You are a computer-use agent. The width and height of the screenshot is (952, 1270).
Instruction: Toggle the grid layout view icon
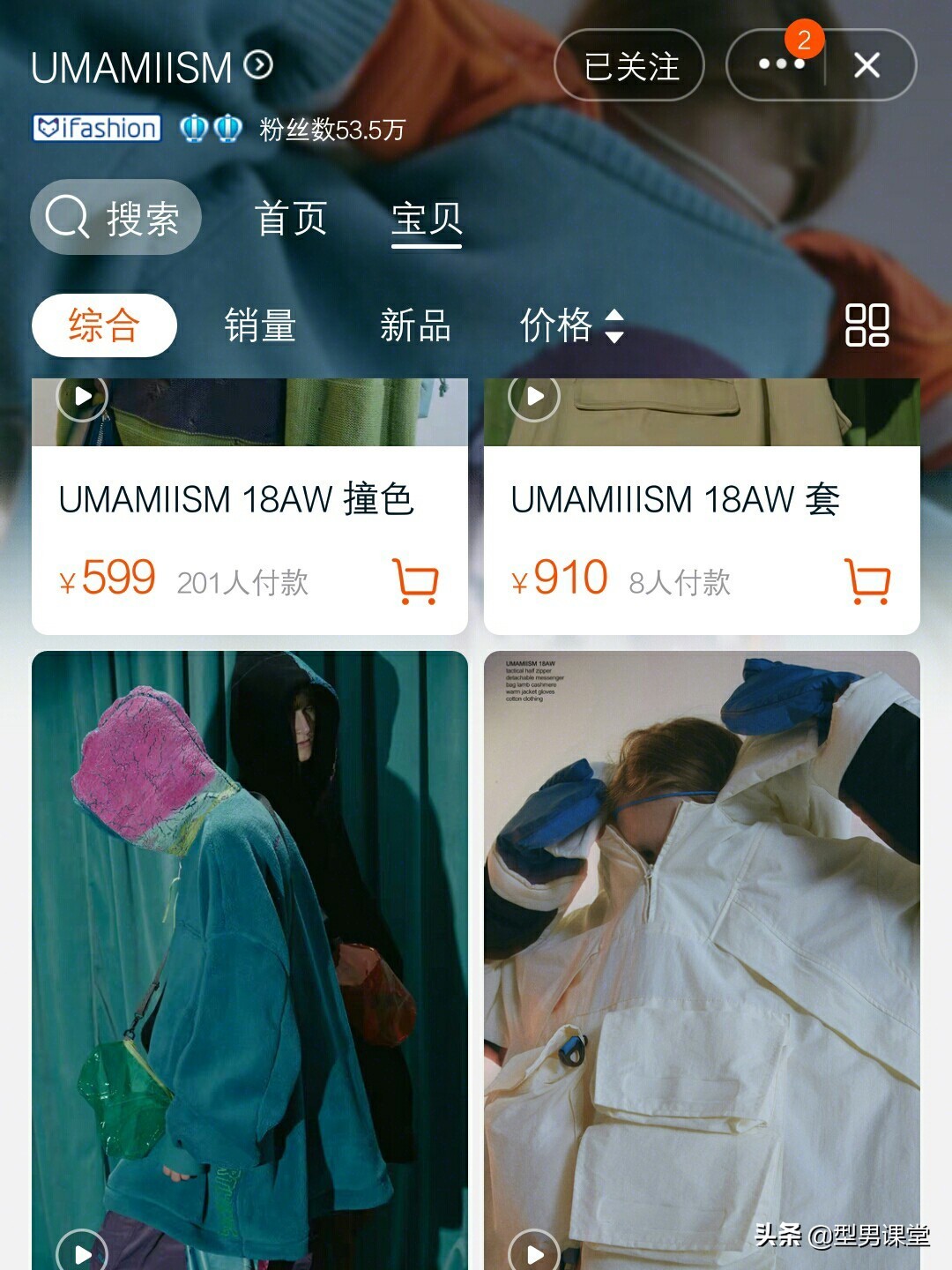[x=867, y=325]
